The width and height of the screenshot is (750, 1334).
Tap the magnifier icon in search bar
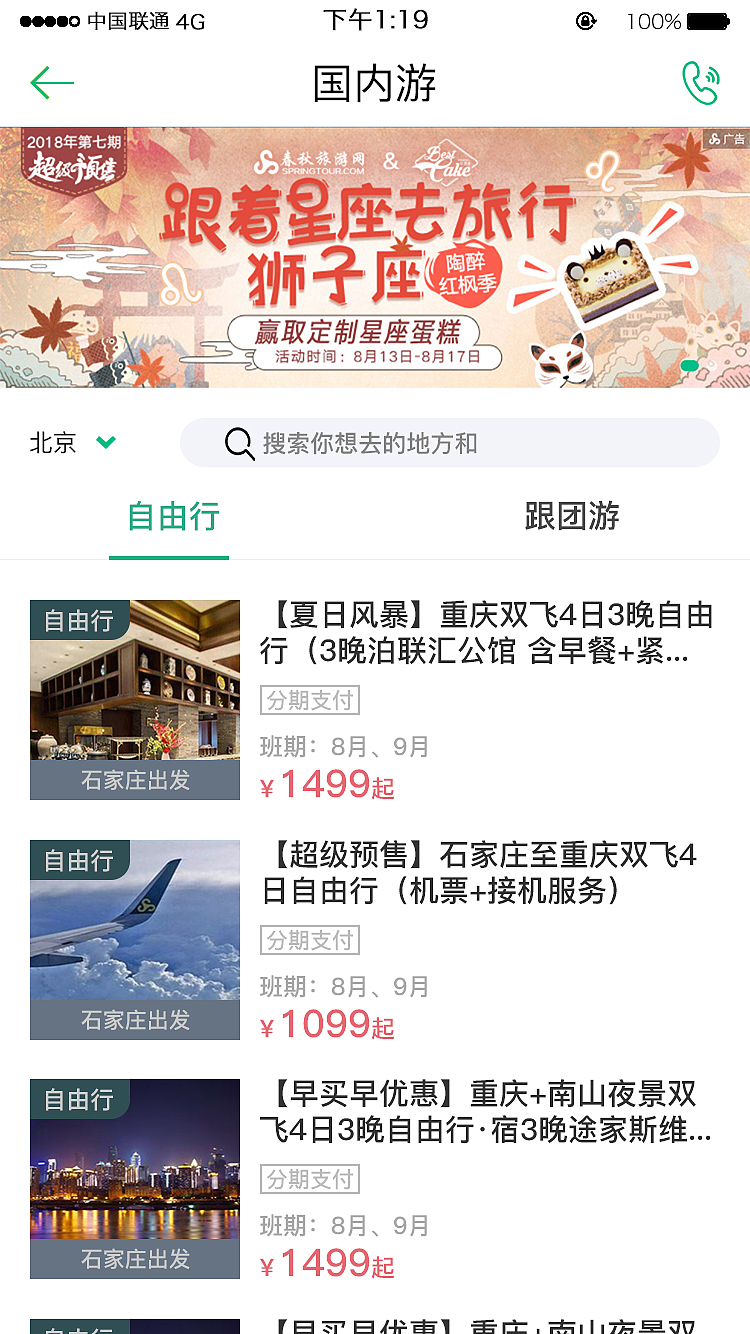237,442
